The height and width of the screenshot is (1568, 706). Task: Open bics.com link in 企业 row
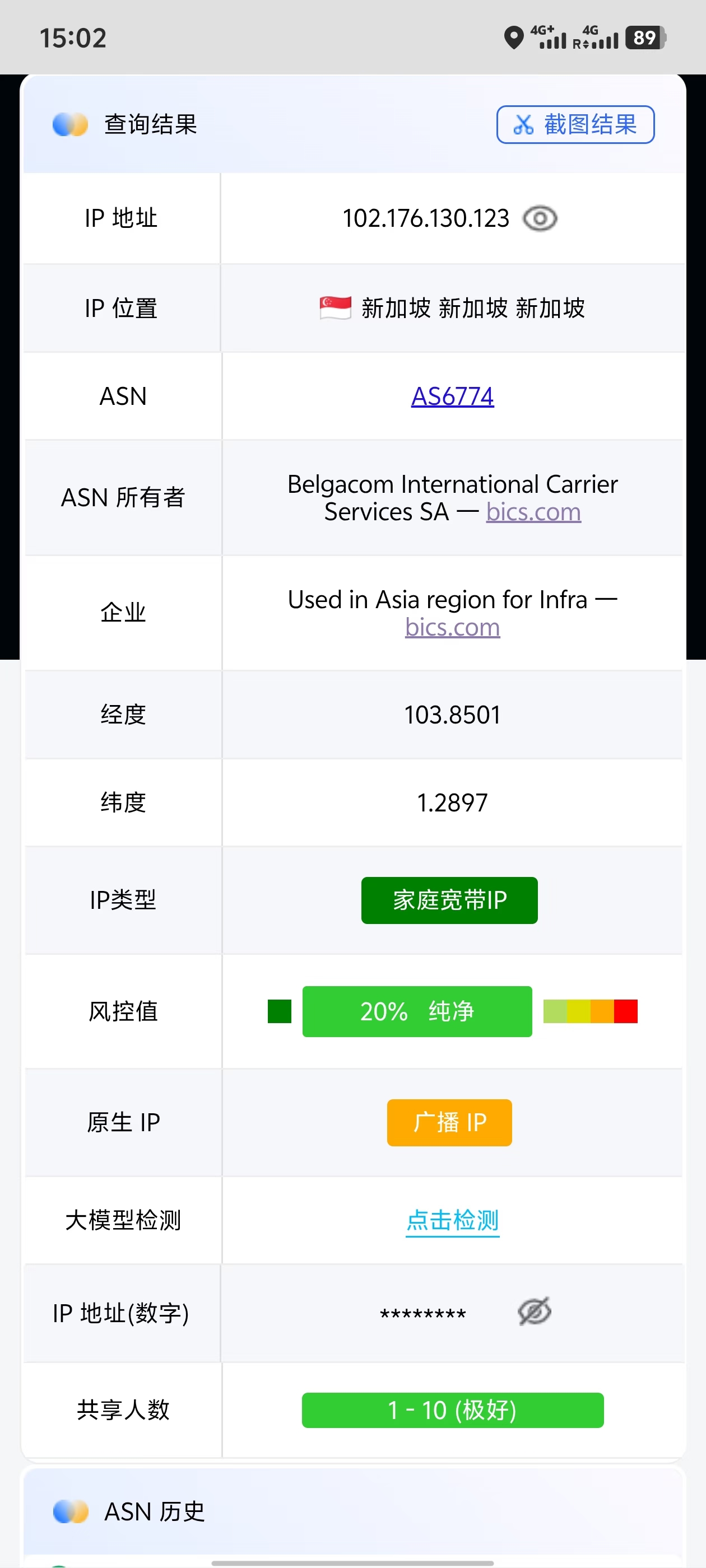(452, 627)
